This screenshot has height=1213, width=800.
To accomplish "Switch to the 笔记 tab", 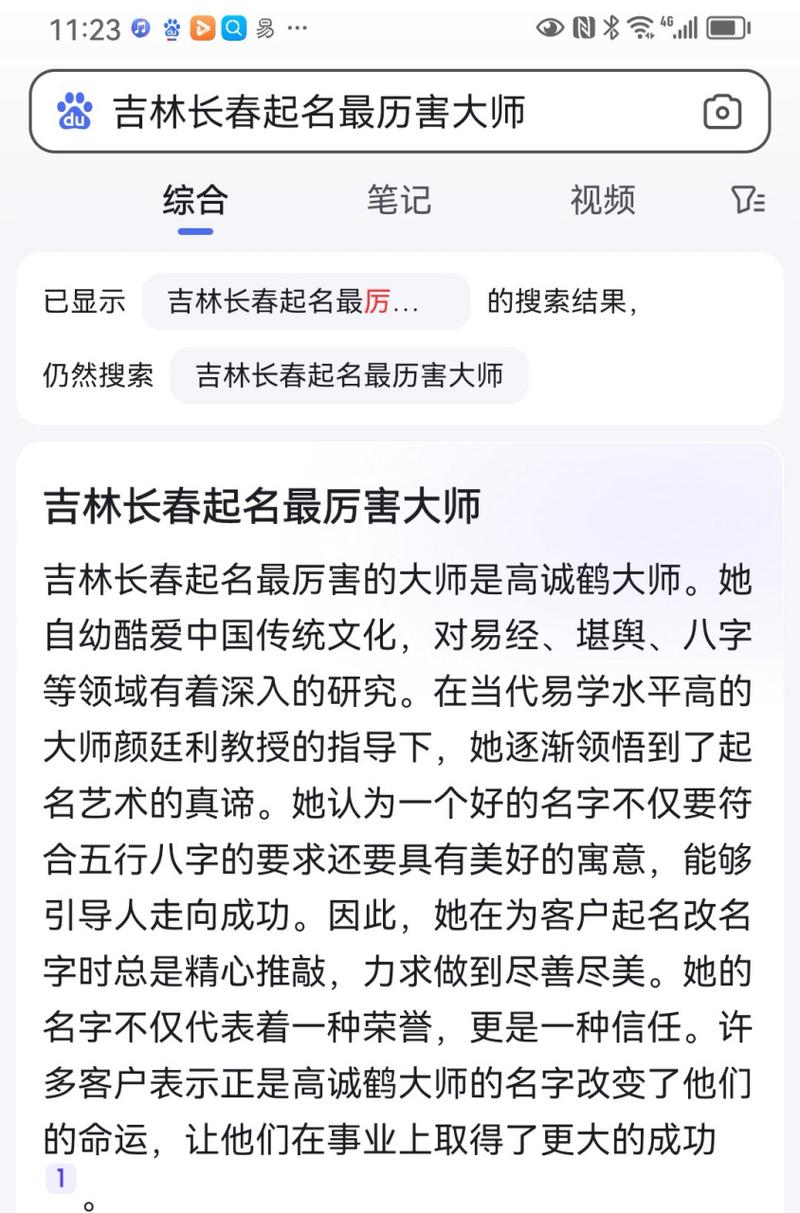I will [x=398, y=200].
